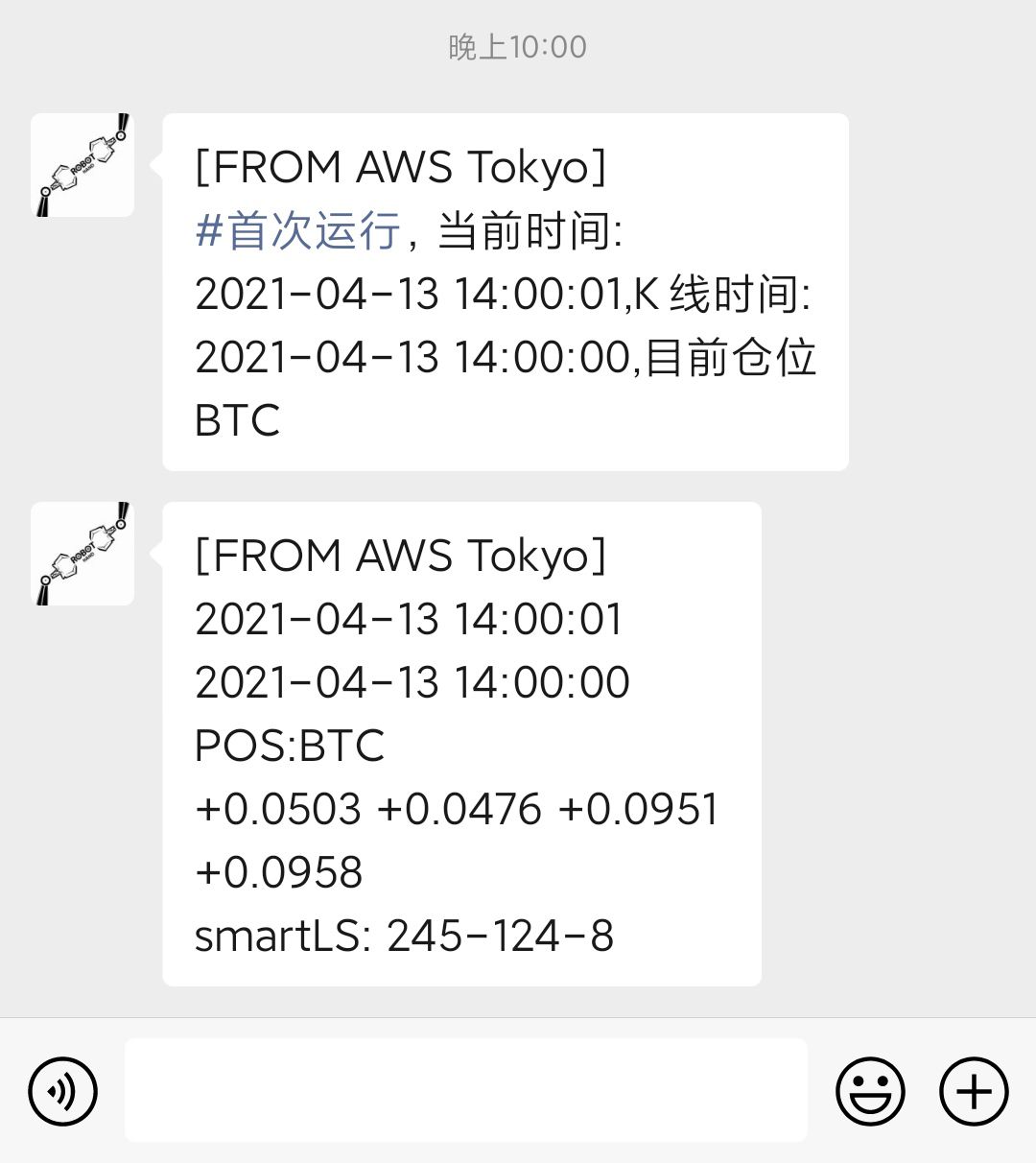Open sender avatar beside the 首次运行 message
Screen dimensions: 1036x1163
pos(82,165)
